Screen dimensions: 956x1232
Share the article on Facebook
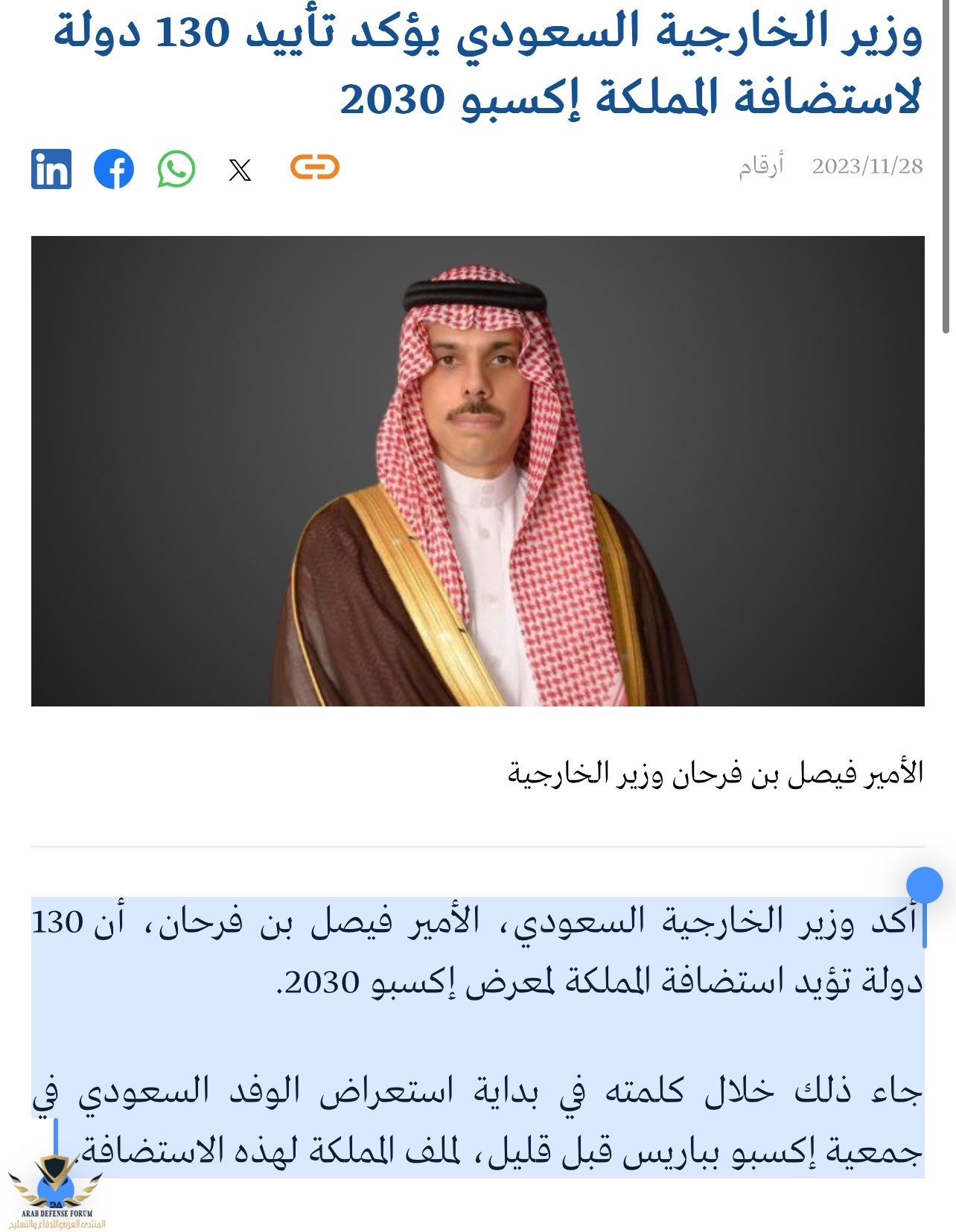pyautogui.click(x=114, y=169)
